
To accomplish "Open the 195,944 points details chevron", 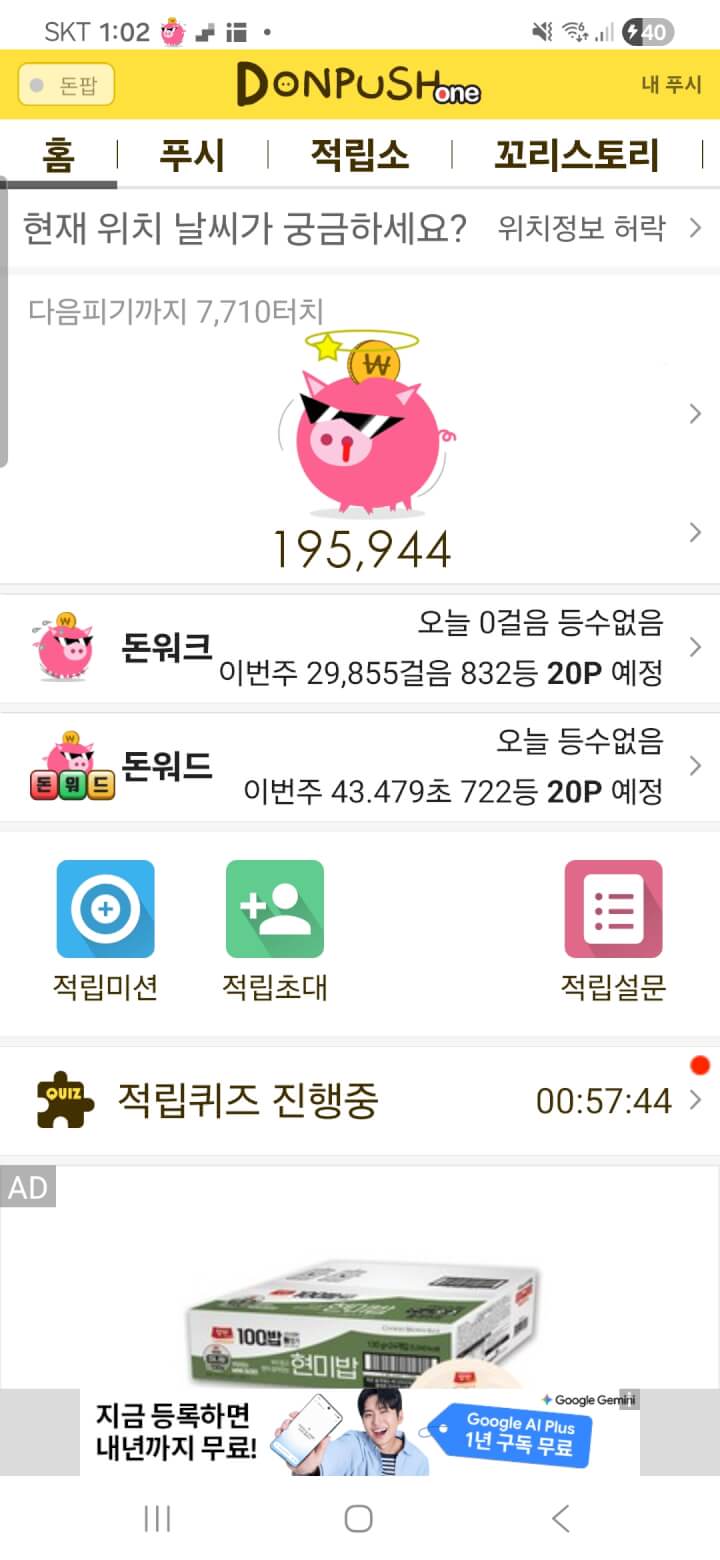I will pos(696,532).
